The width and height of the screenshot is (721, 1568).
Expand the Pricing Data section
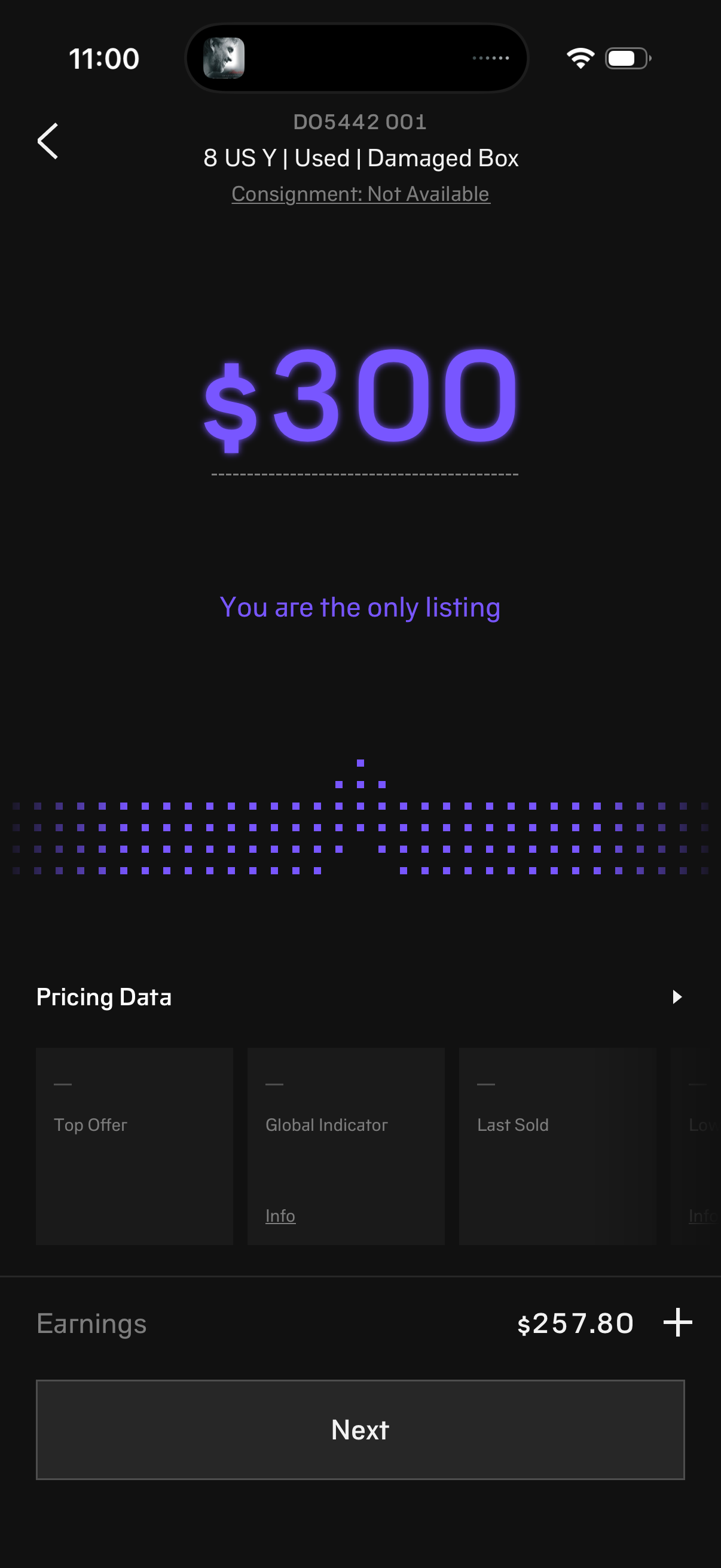pos(678,996)
